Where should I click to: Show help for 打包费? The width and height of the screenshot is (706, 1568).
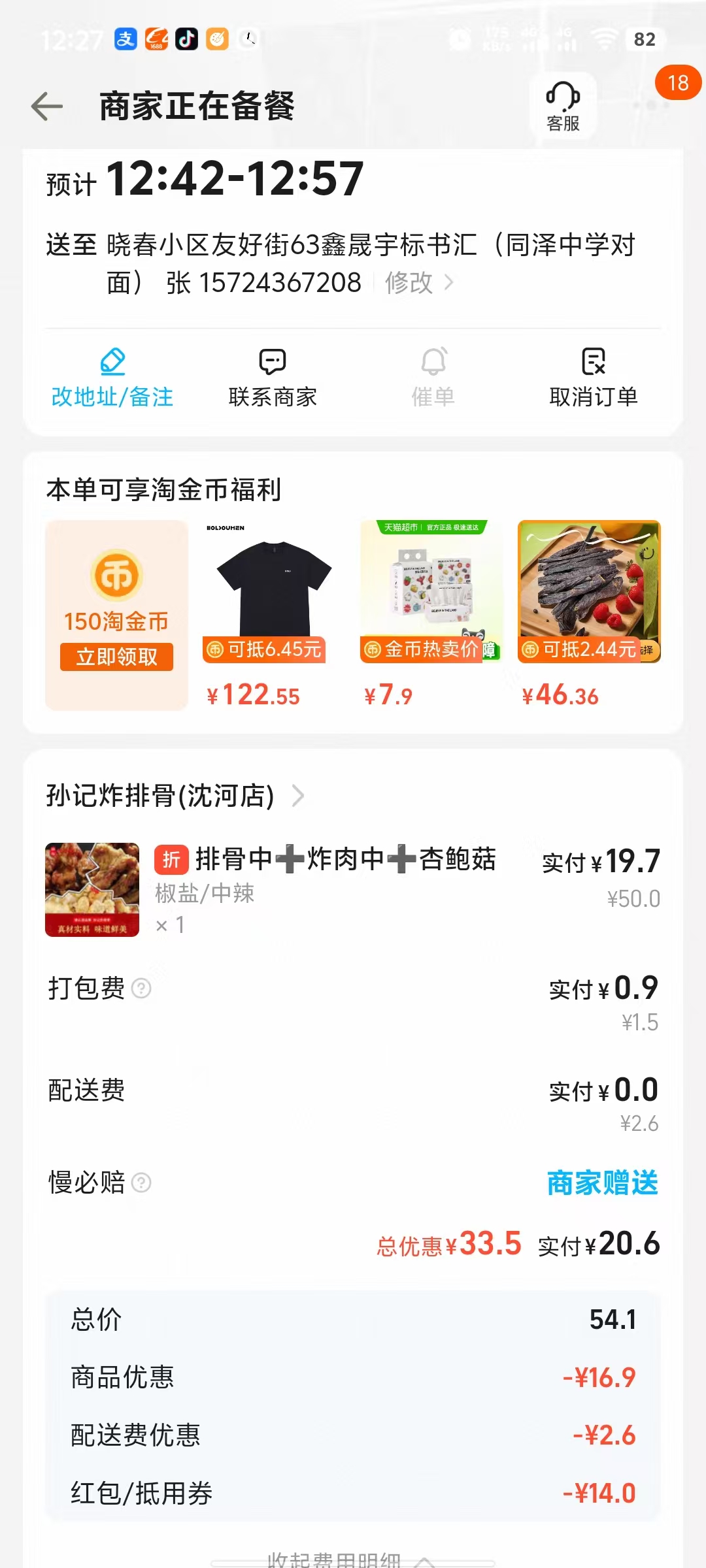[142, 988]
